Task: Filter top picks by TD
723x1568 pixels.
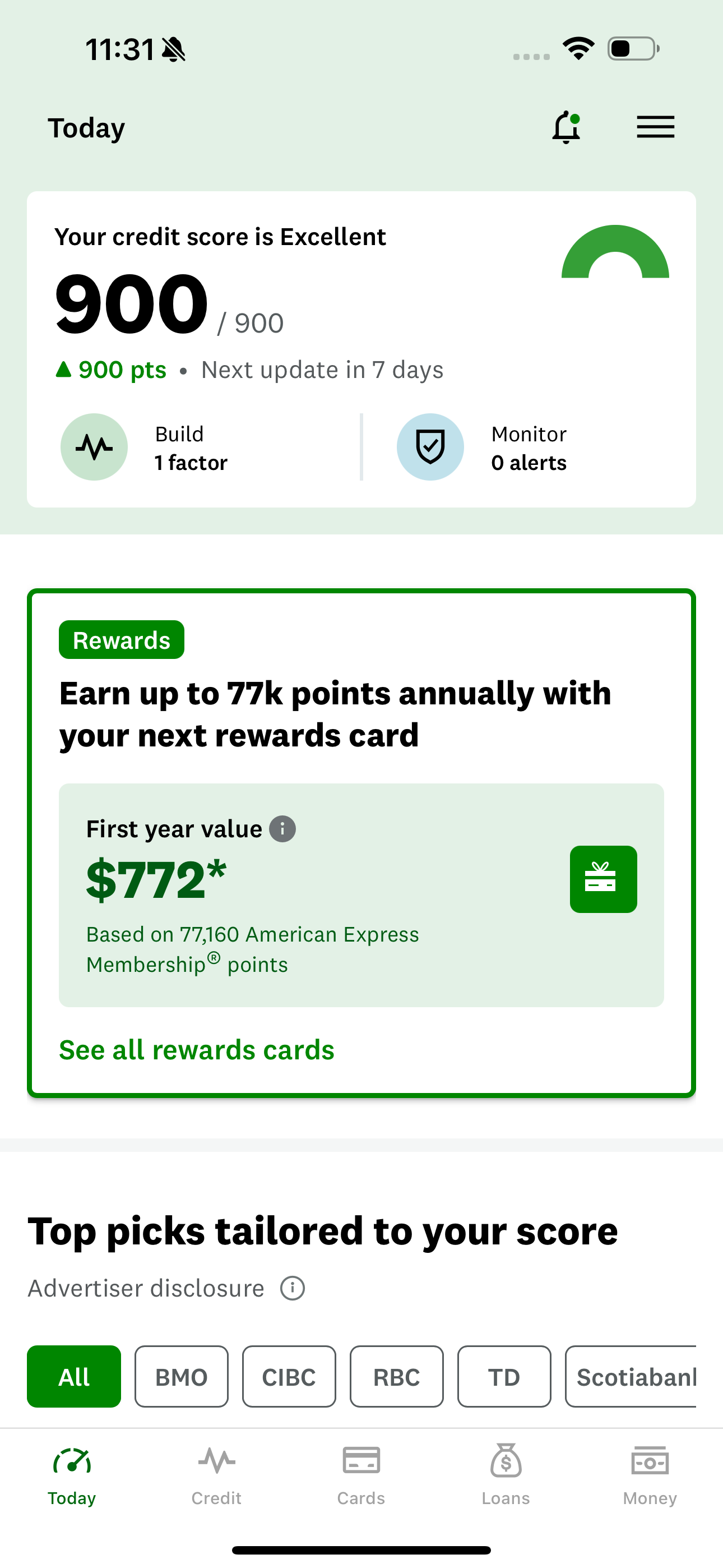Action: 504,1376
